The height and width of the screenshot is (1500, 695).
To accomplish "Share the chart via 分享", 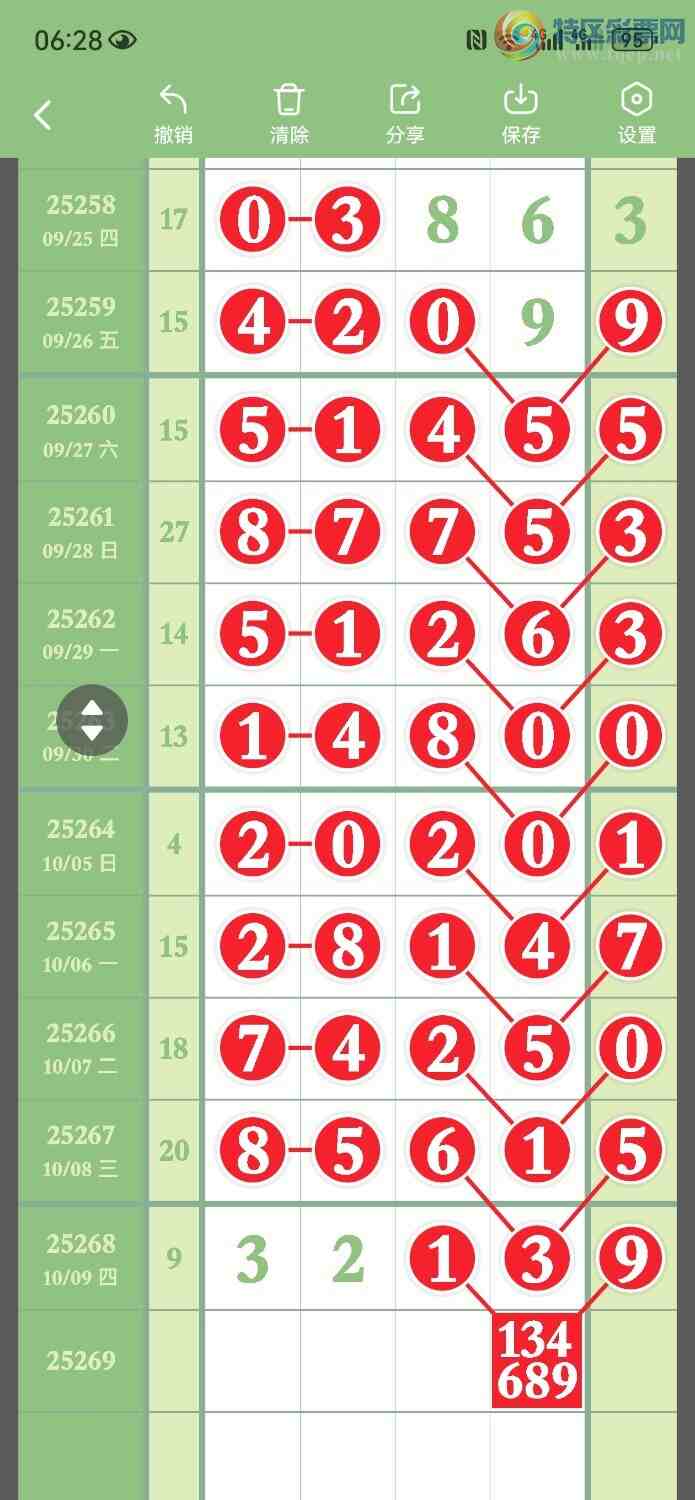I will (405, 114).
